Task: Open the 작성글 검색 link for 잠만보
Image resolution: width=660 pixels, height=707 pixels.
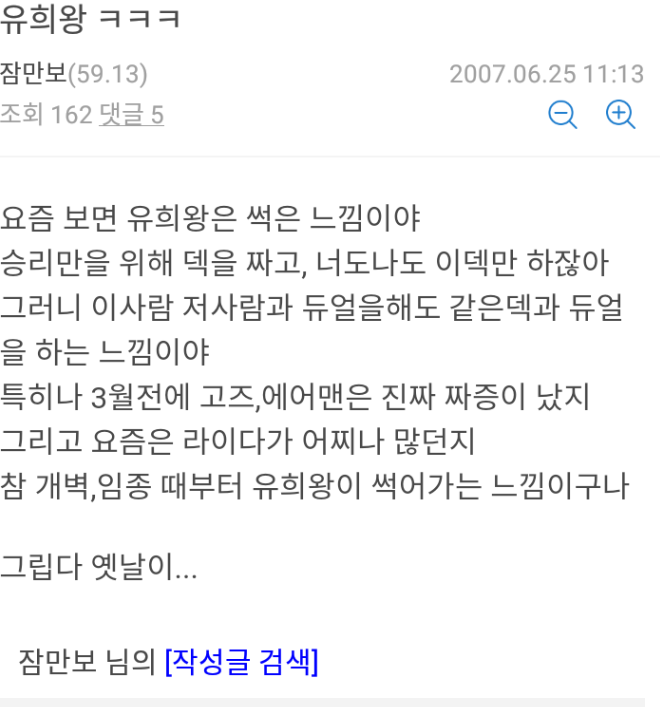Action: [241, 661]
